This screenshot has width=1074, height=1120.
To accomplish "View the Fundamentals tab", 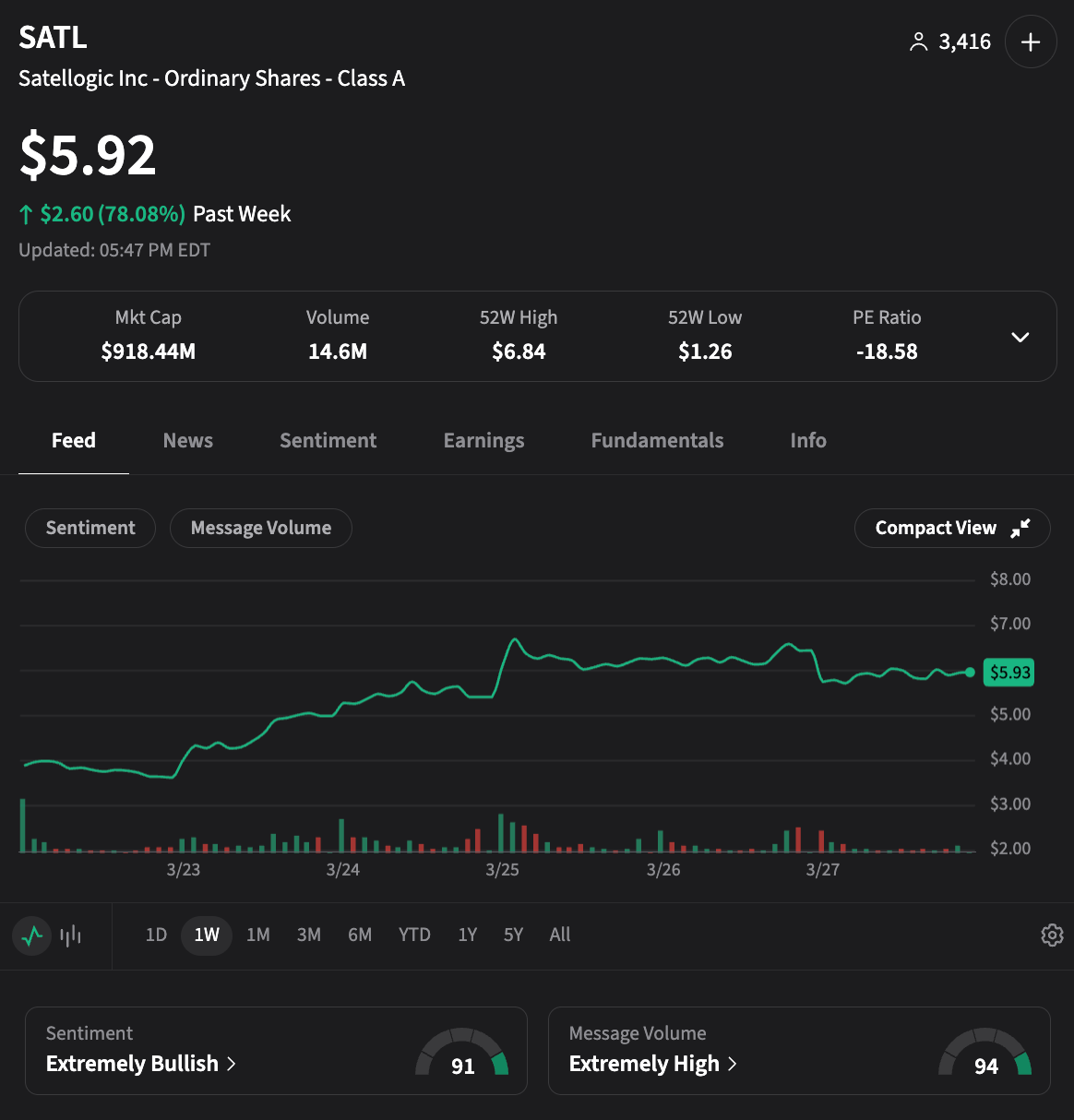I will point(657,441).
